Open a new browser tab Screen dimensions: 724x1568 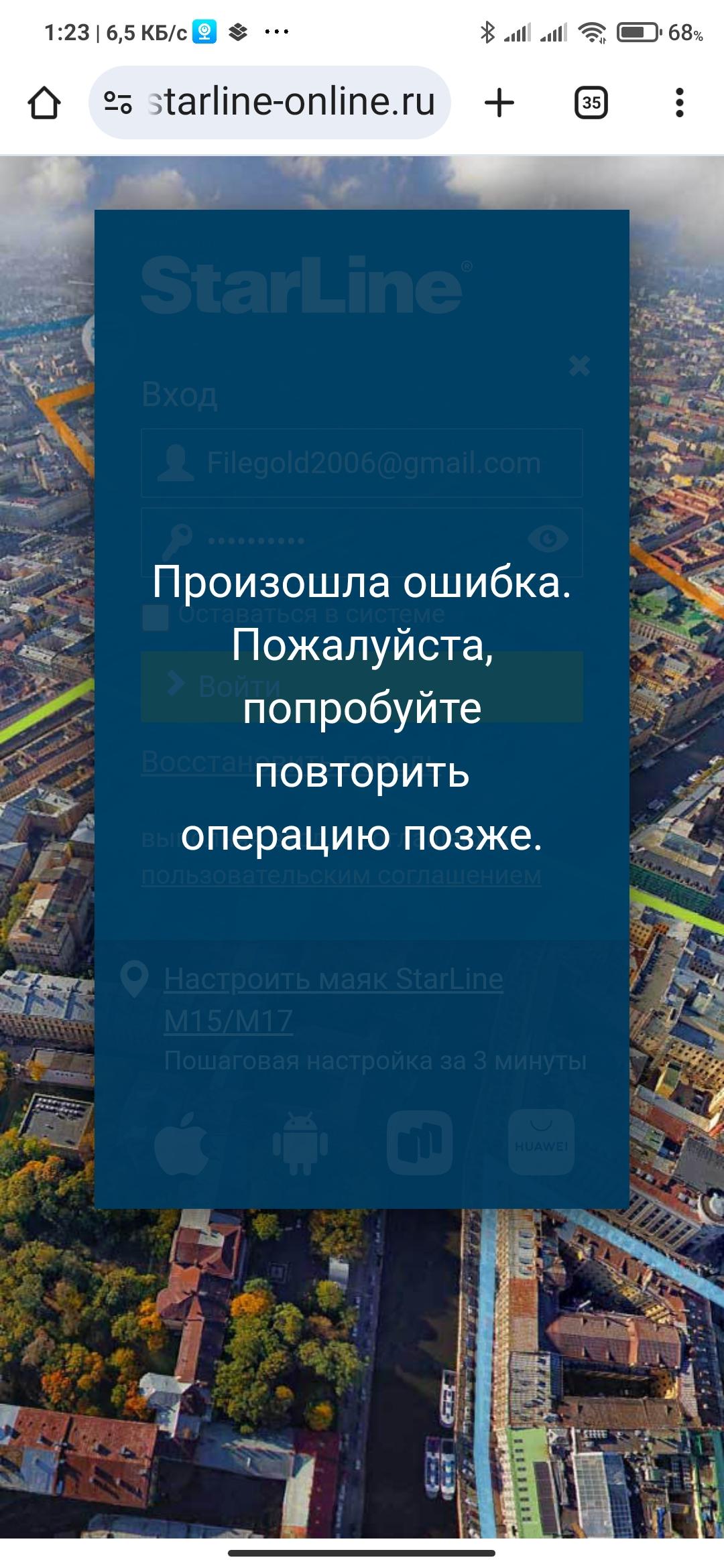coord(499,103)
